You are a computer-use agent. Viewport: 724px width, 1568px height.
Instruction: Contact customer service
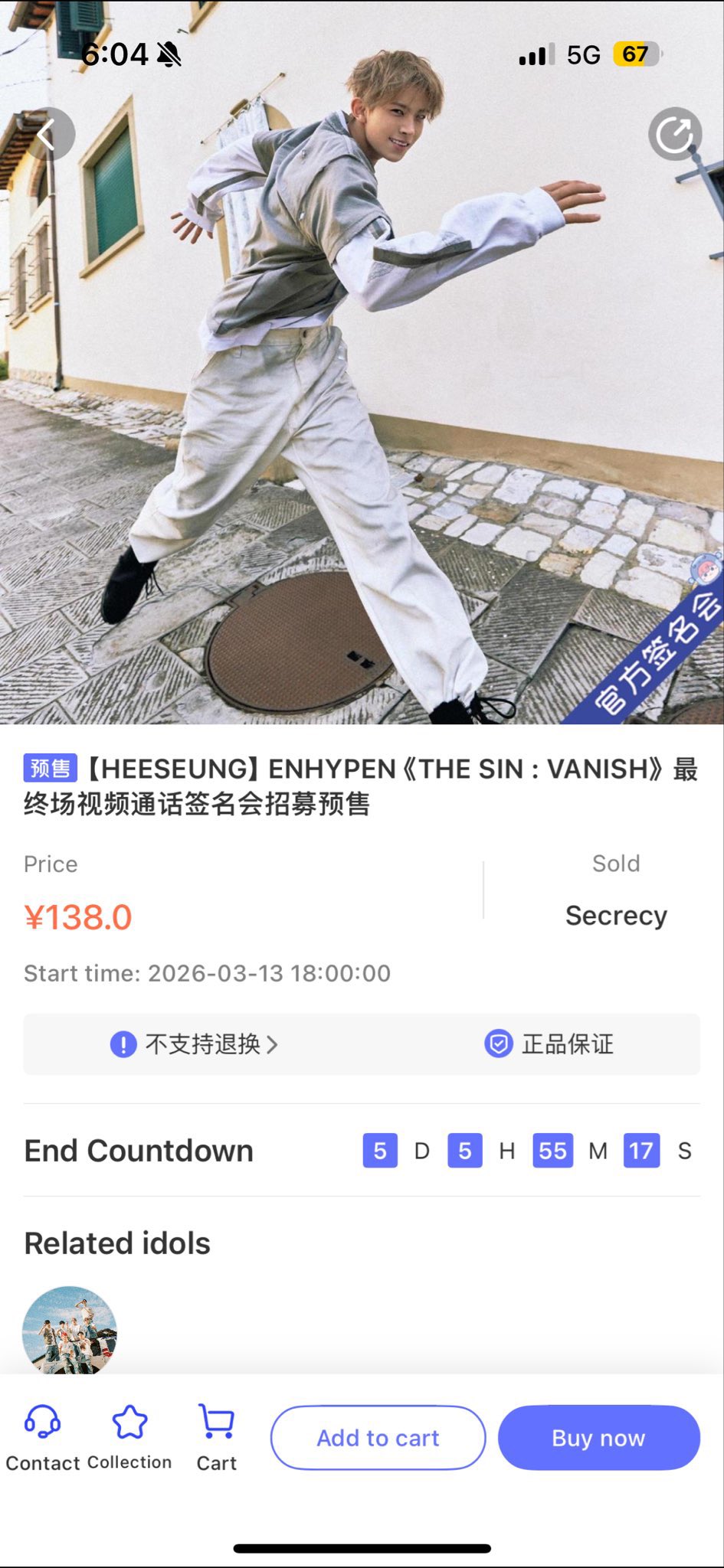click(43, 1438)
